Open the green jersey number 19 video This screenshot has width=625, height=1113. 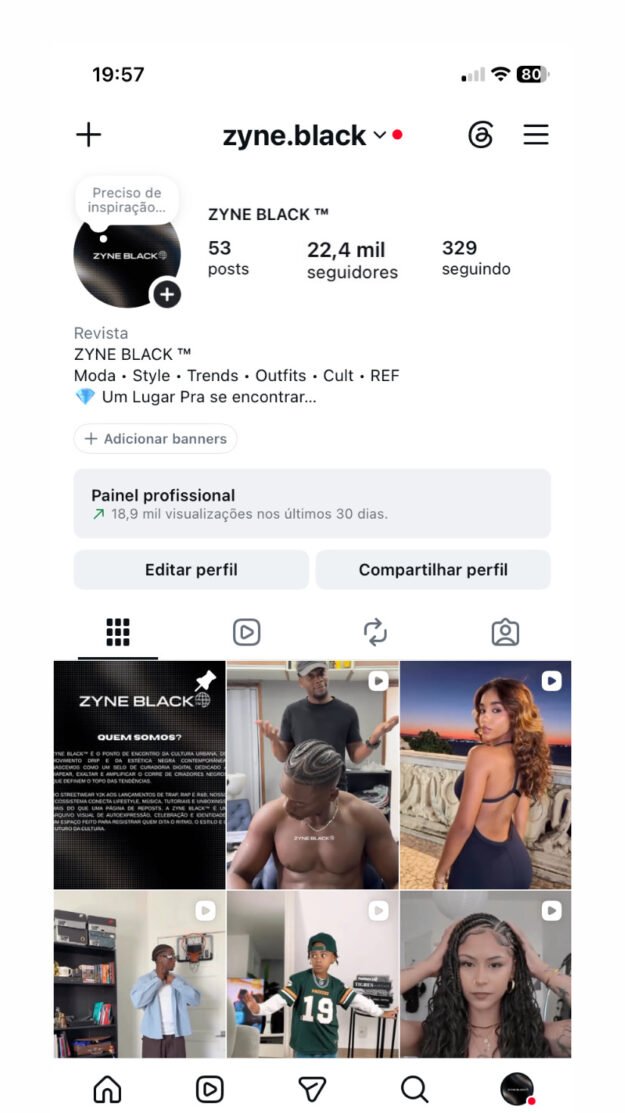[313, 974]
